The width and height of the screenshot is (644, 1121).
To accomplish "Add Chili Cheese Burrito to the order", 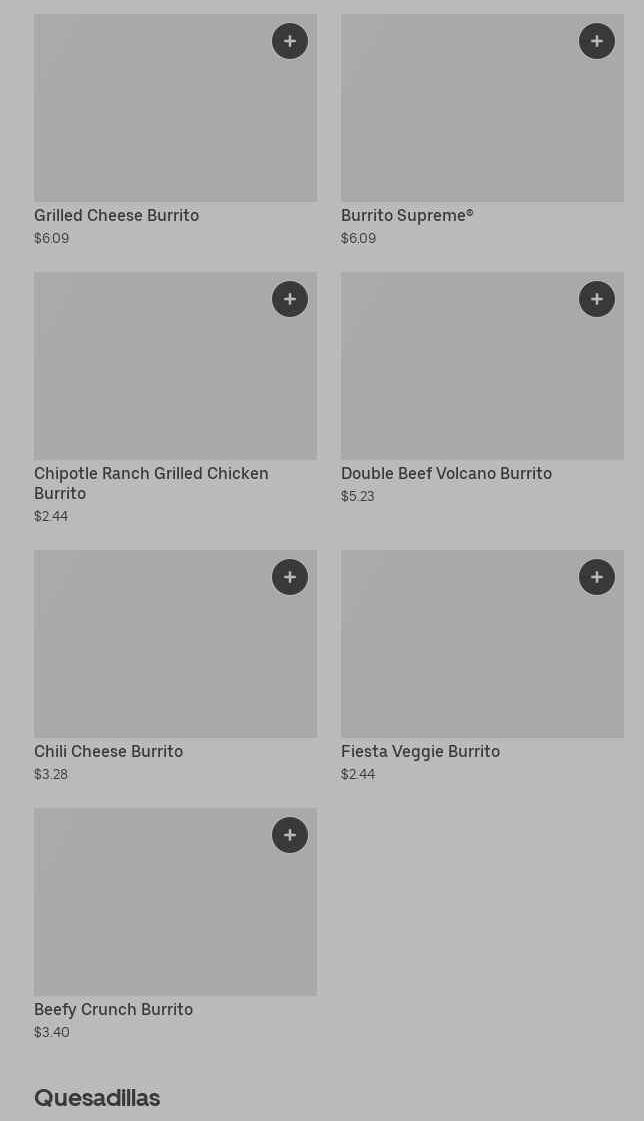I will click(x=290, y=577).
